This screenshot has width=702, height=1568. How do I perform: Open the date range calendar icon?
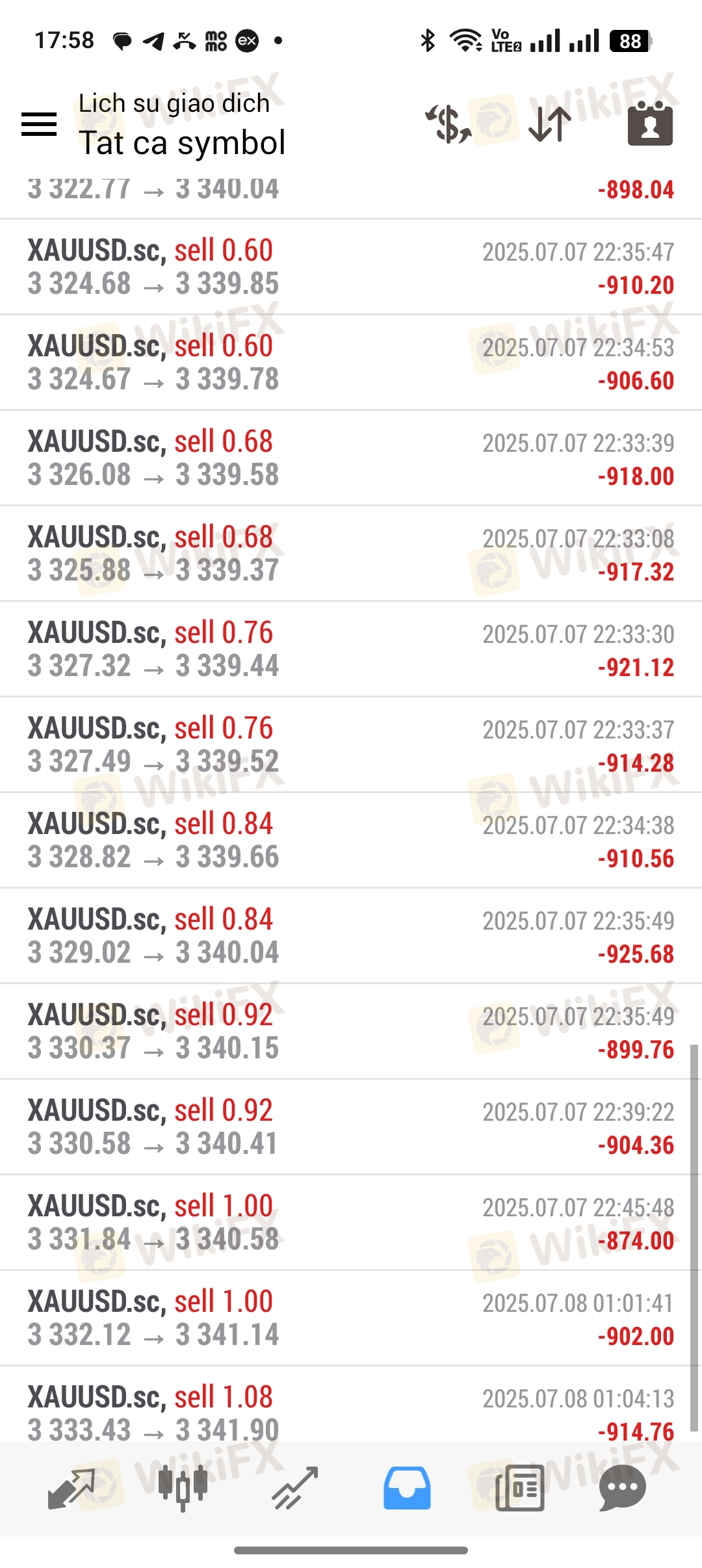coord(650,124)
